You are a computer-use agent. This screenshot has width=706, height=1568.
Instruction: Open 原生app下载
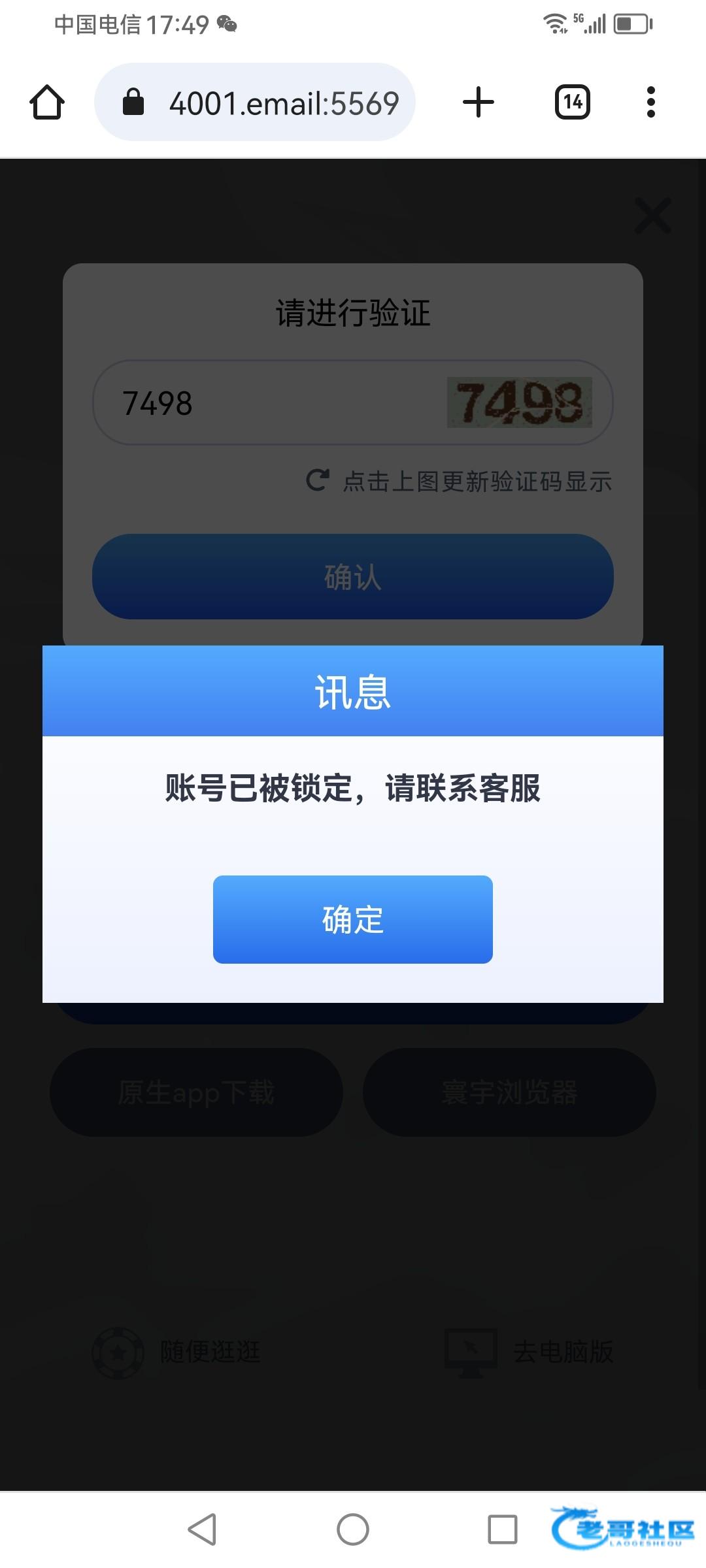coord(196,1092)
